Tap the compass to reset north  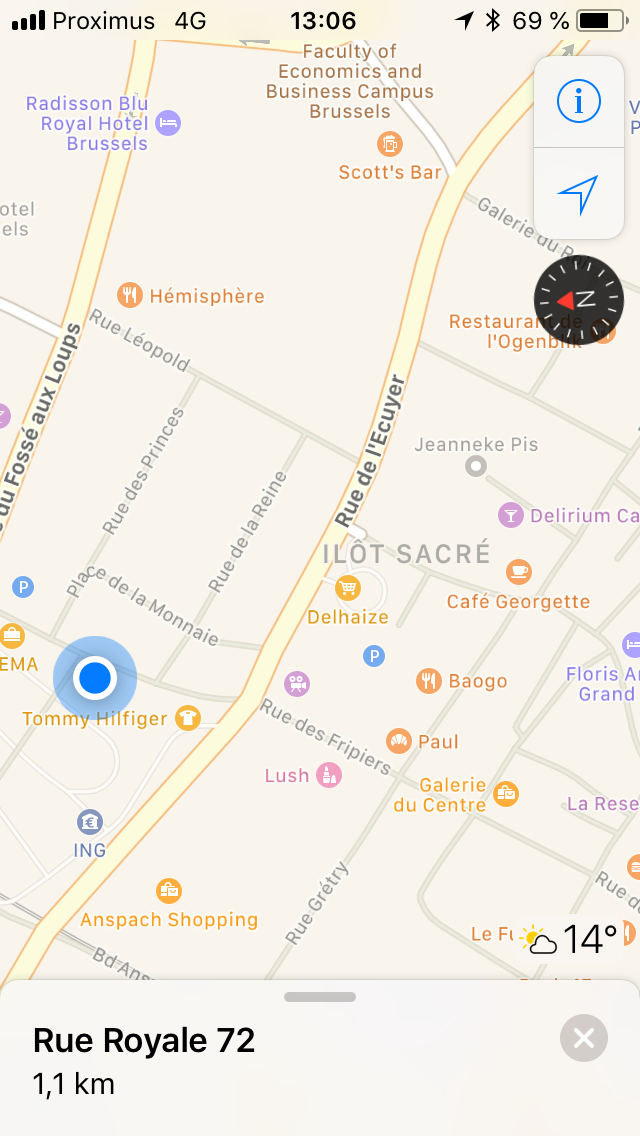(579, 299)
